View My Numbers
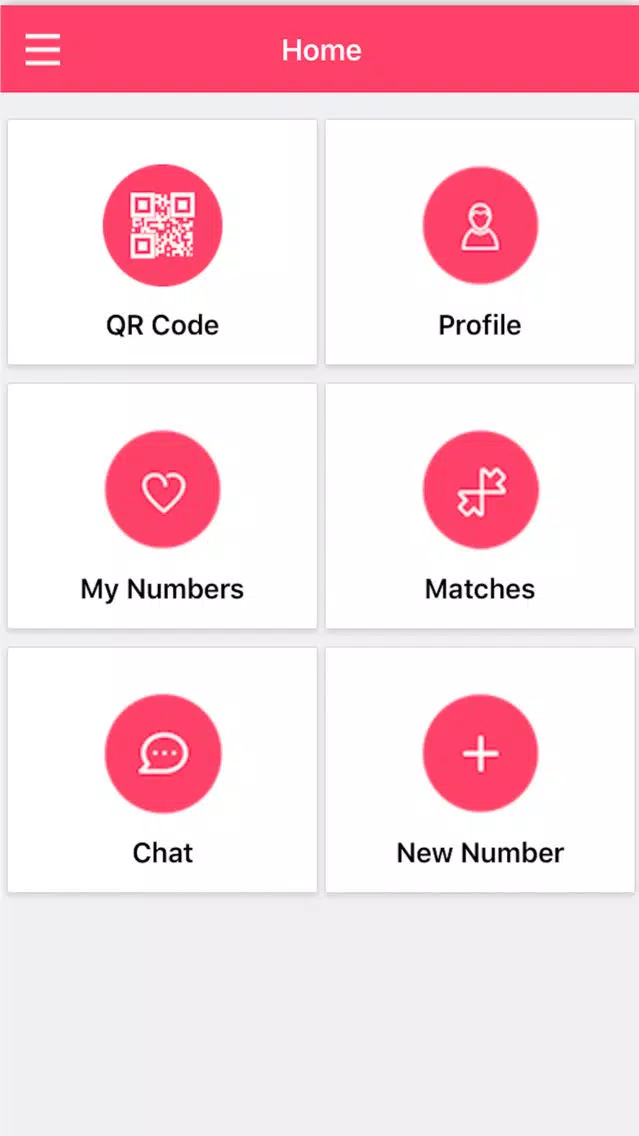 click(x=162, y=506)
